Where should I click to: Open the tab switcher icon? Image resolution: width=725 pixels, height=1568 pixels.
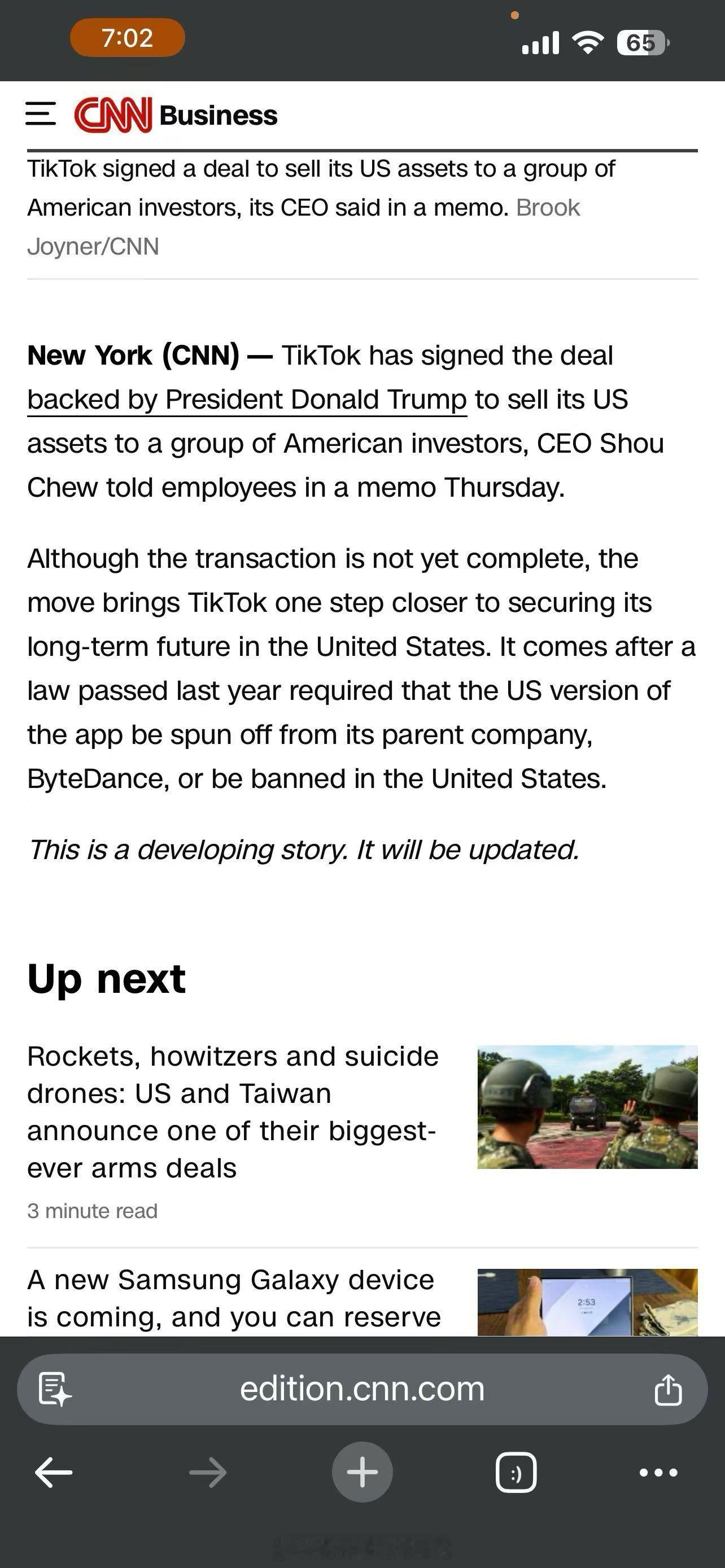(516, 1472)
